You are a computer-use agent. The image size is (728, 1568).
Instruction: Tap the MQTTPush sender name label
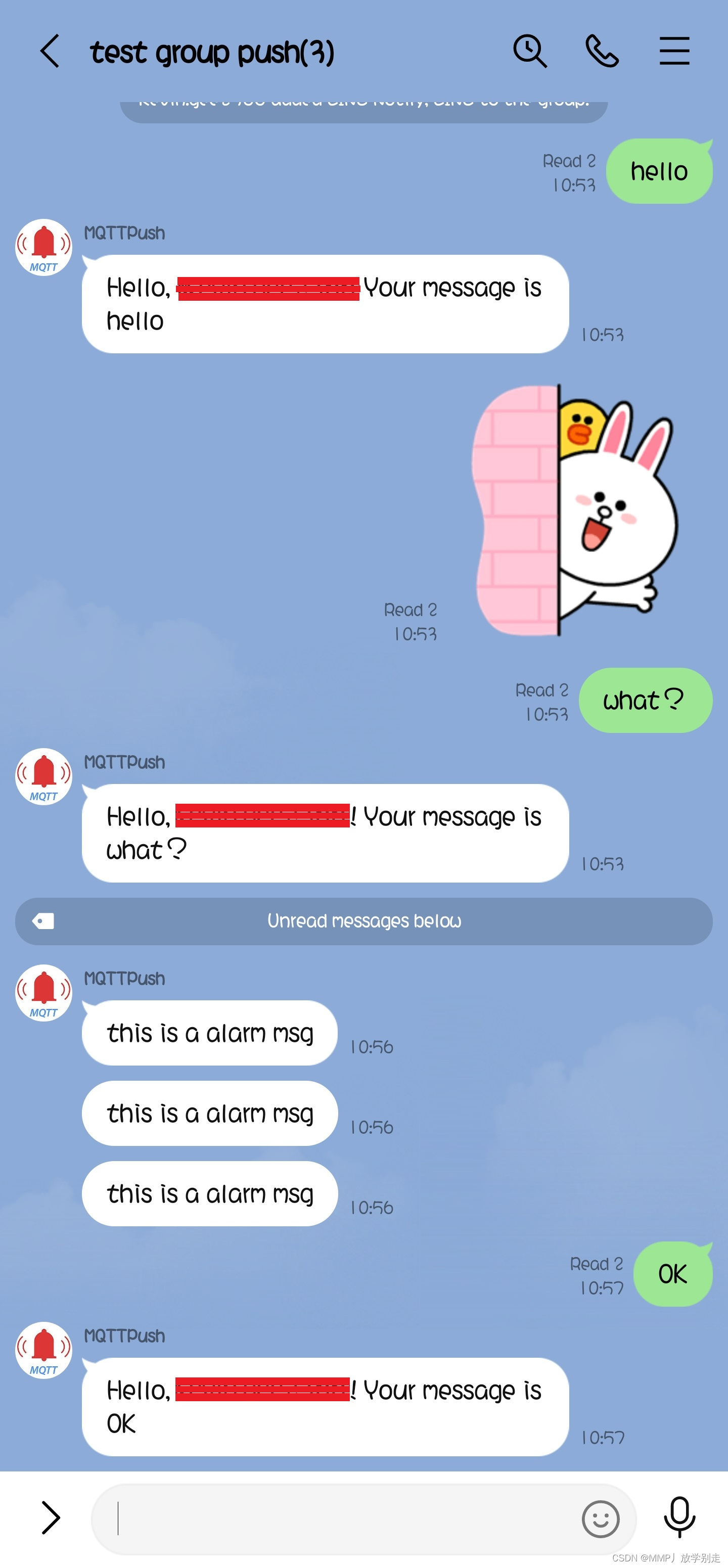(124, 233)
